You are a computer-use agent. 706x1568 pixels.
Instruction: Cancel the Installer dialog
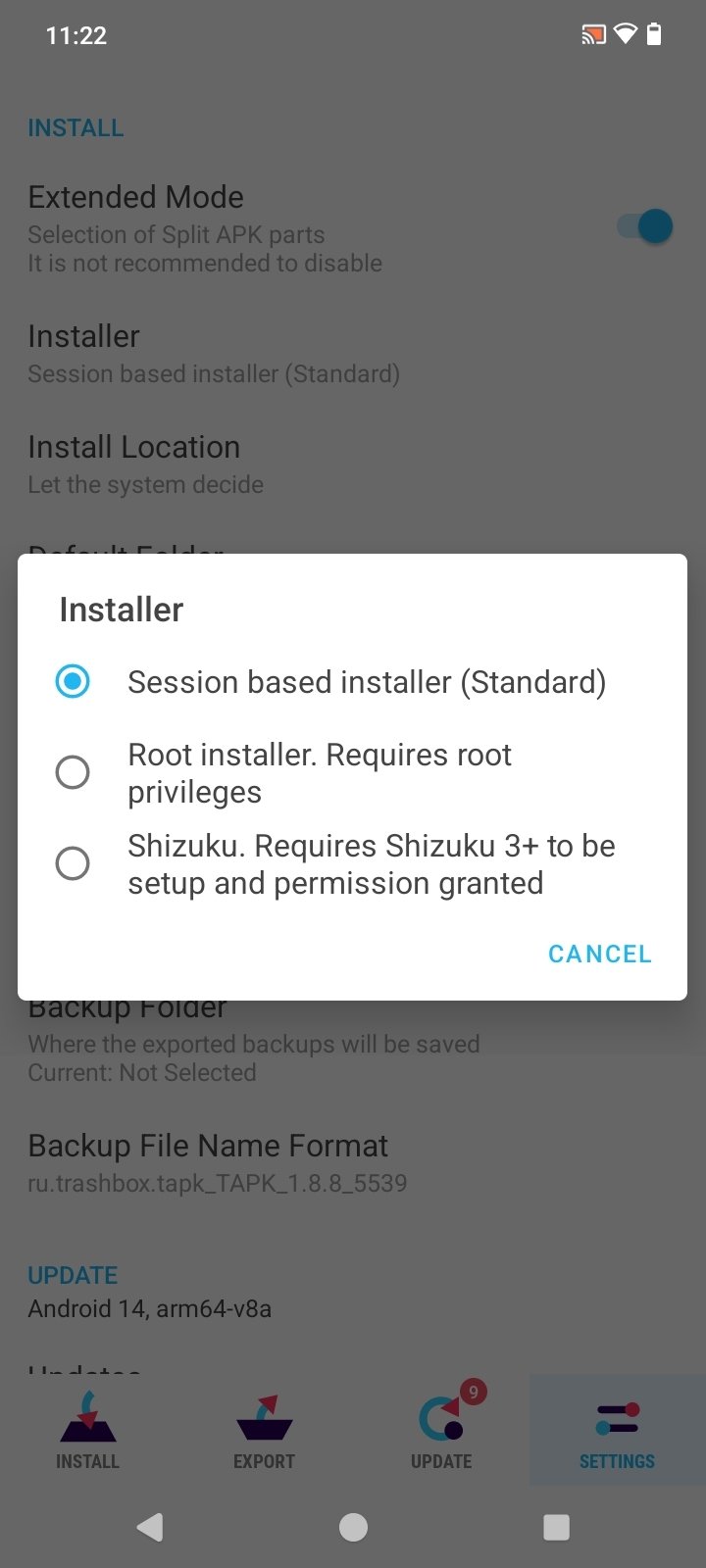(599, 954)
